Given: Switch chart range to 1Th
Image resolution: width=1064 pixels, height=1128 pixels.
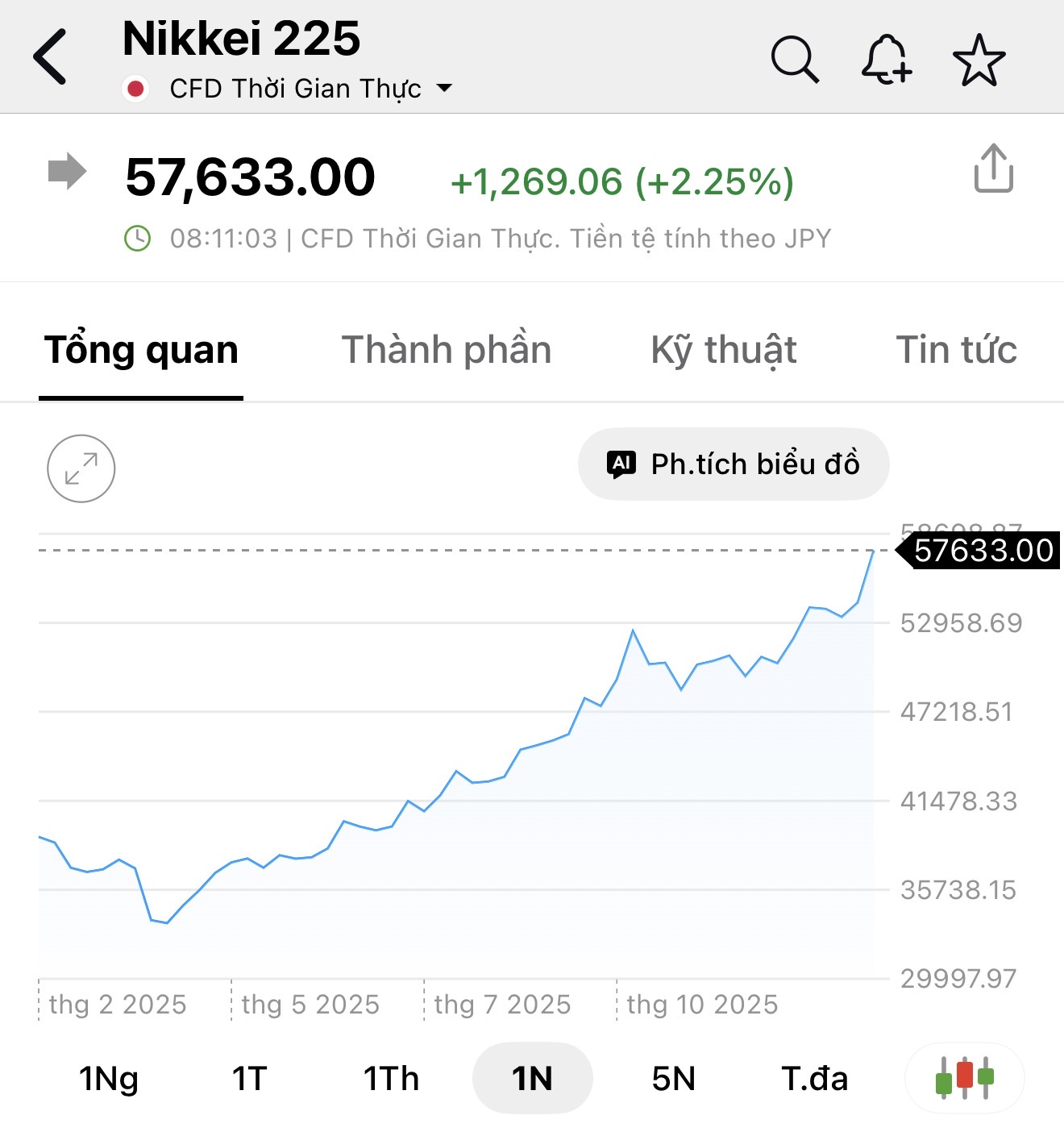Looking at the screenshot, I should [x=391, y=1078].
